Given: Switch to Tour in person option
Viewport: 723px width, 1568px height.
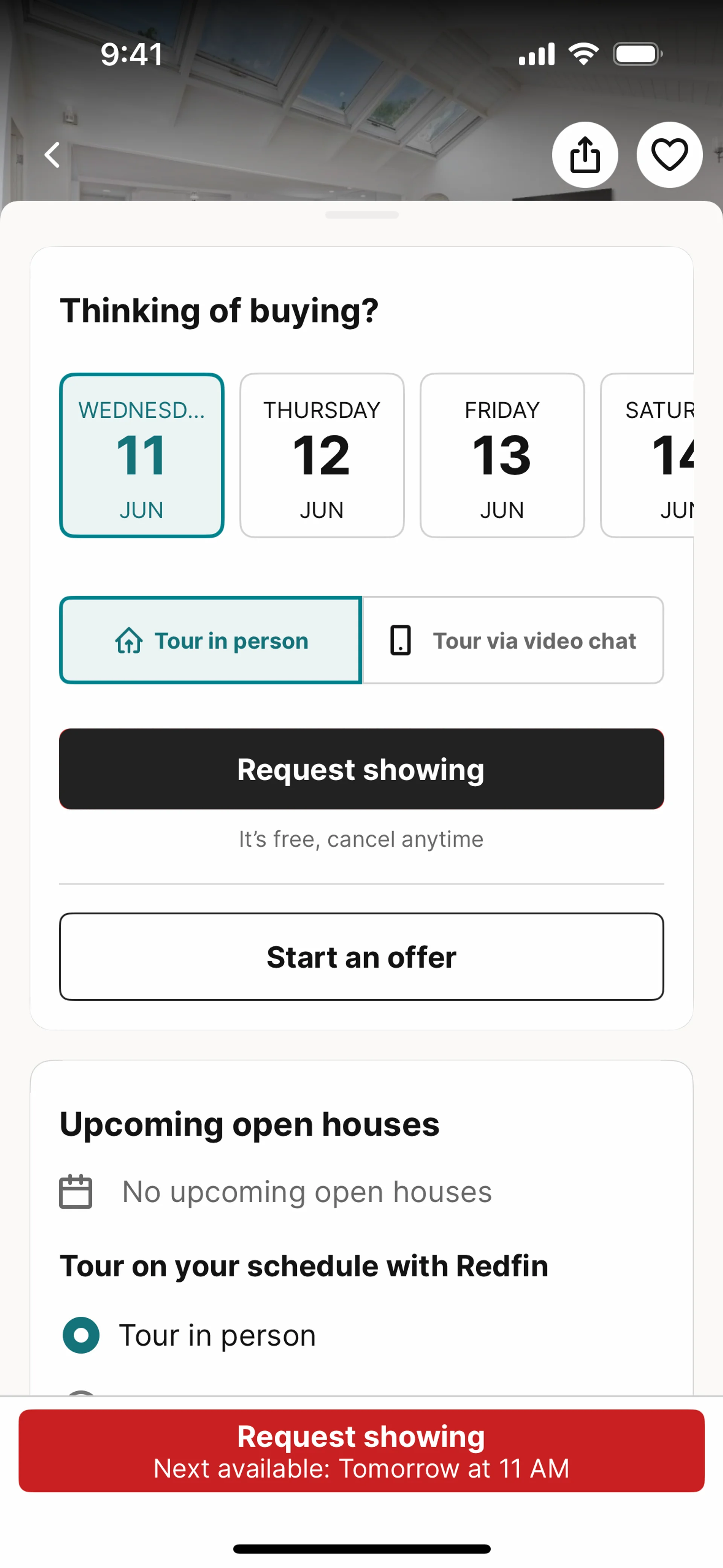Looking at the screenshot, I should [x=210, y=640].
